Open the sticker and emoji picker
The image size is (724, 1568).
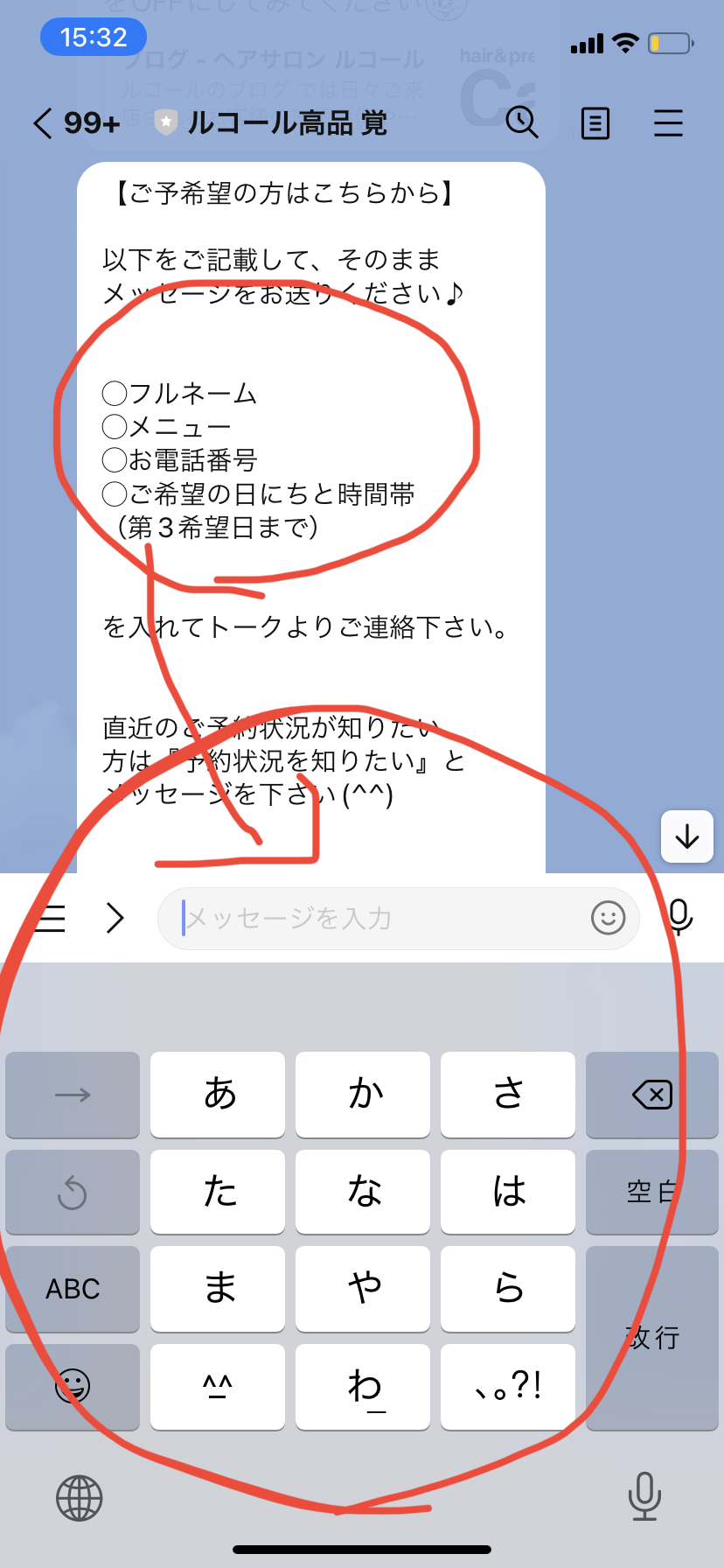click(608, 918)
